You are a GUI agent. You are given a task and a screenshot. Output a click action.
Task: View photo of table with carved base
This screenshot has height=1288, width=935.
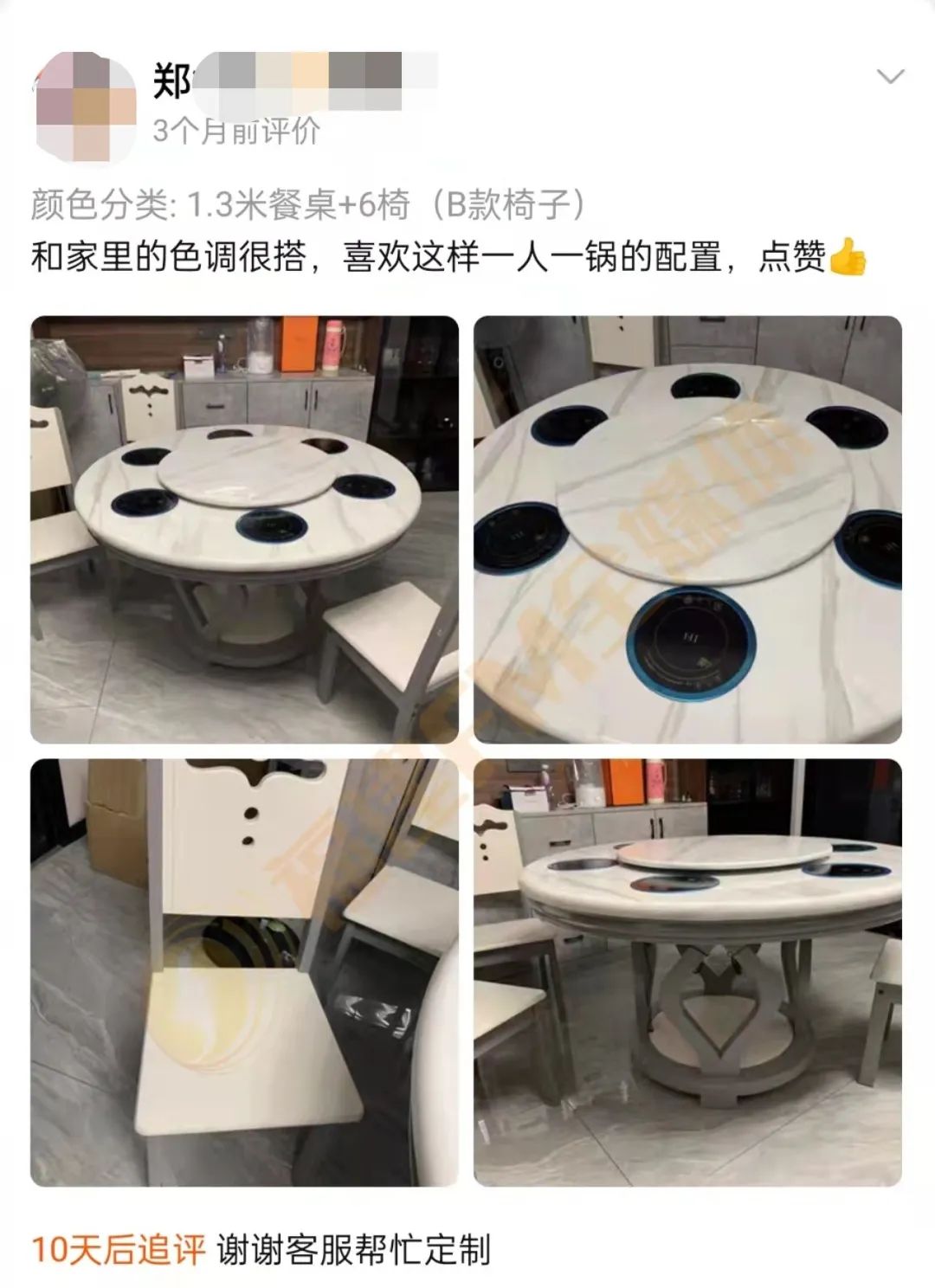[x=687, y=972]
